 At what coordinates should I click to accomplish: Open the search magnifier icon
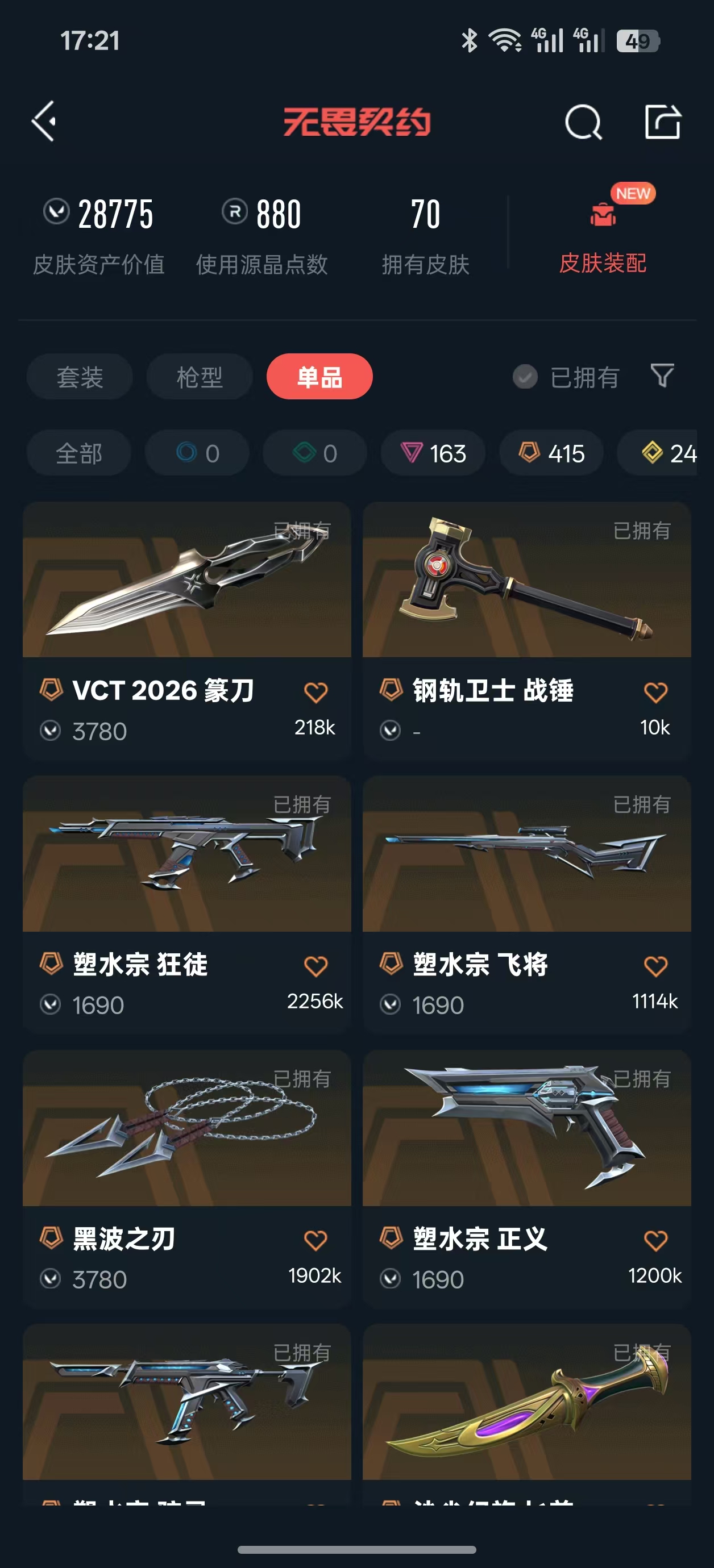(583, 122)
